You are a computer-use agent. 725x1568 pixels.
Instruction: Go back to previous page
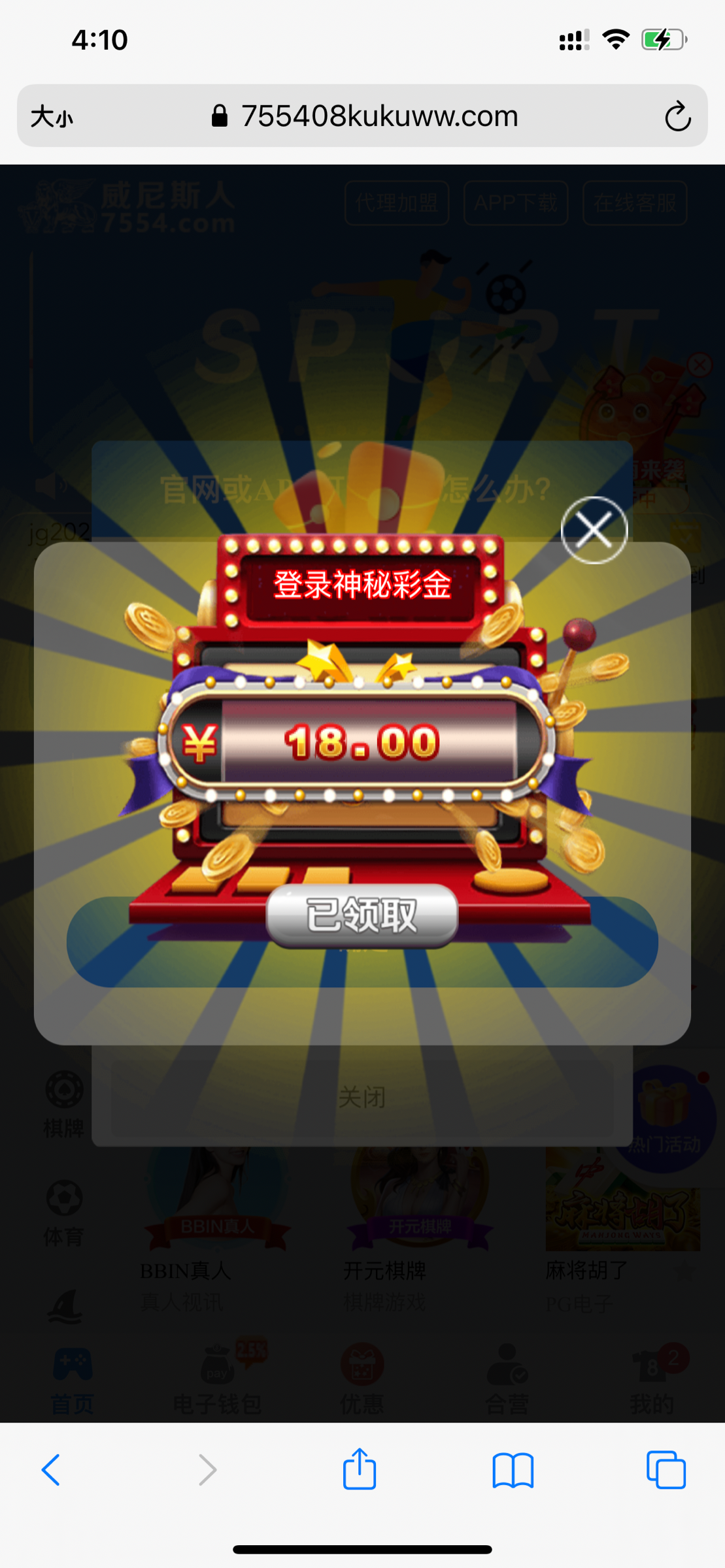point(51,1470)
